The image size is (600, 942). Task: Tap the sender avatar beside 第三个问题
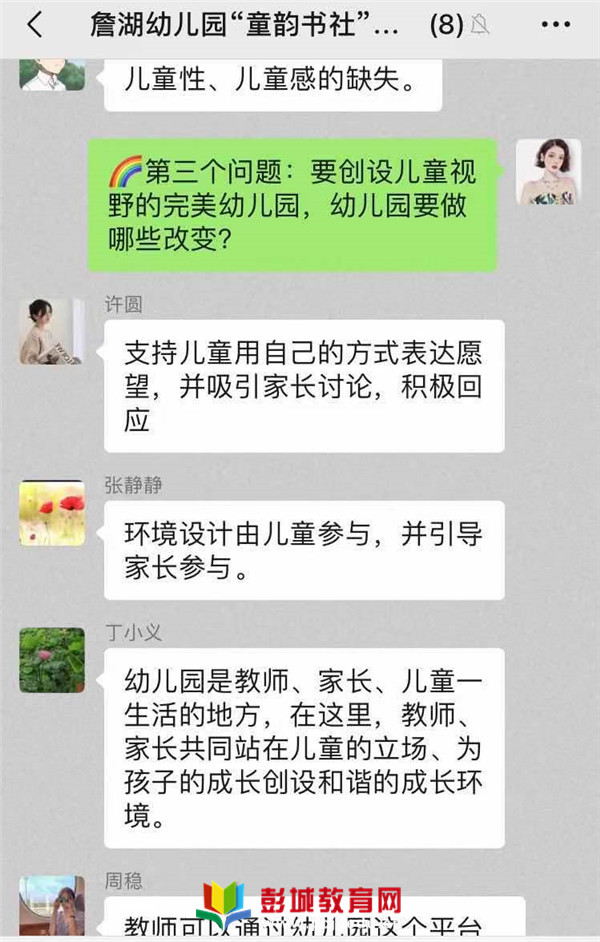pyautogui.click(x=547, y=171)
